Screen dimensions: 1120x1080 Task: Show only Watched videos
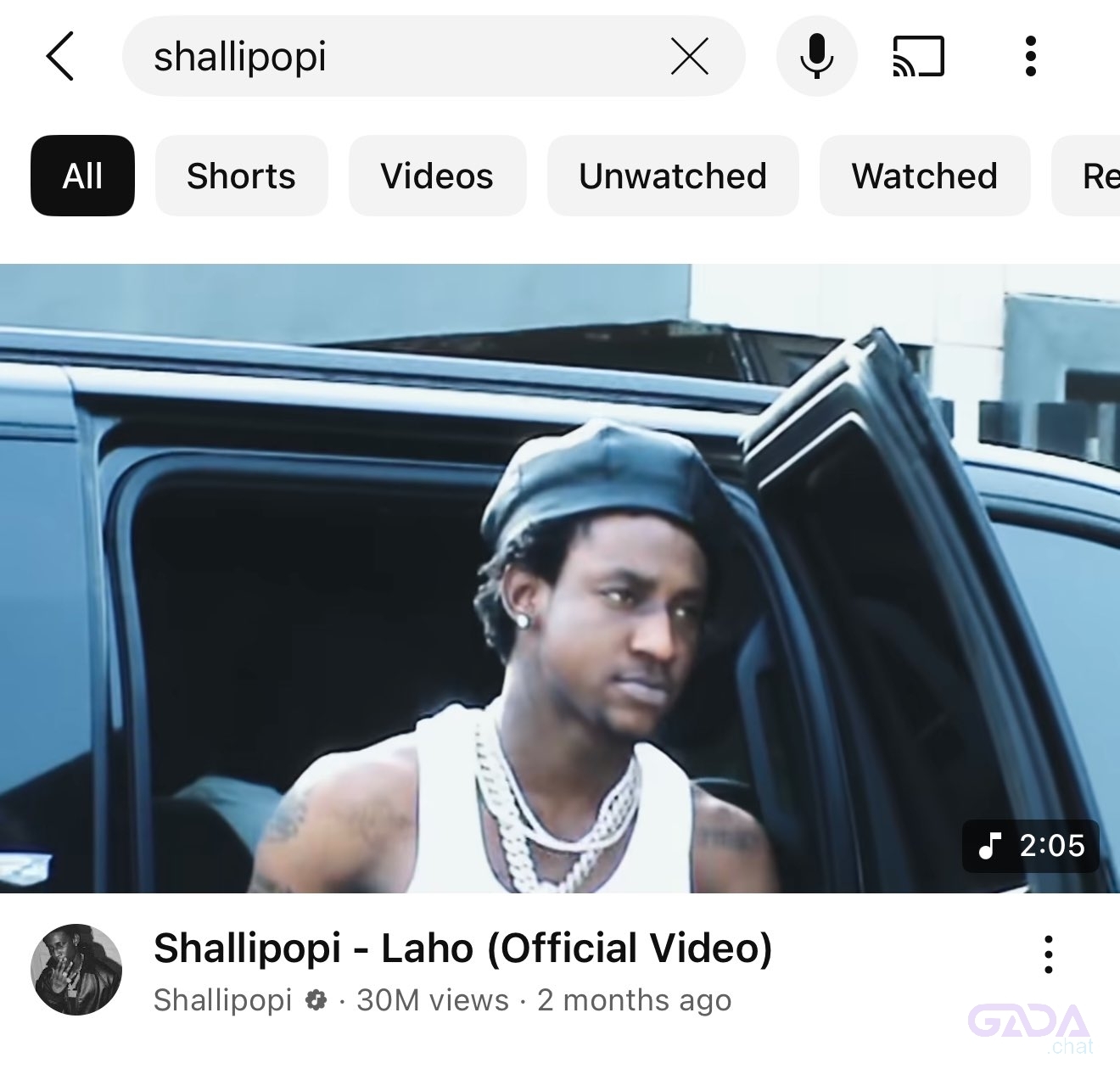(924, 176)
